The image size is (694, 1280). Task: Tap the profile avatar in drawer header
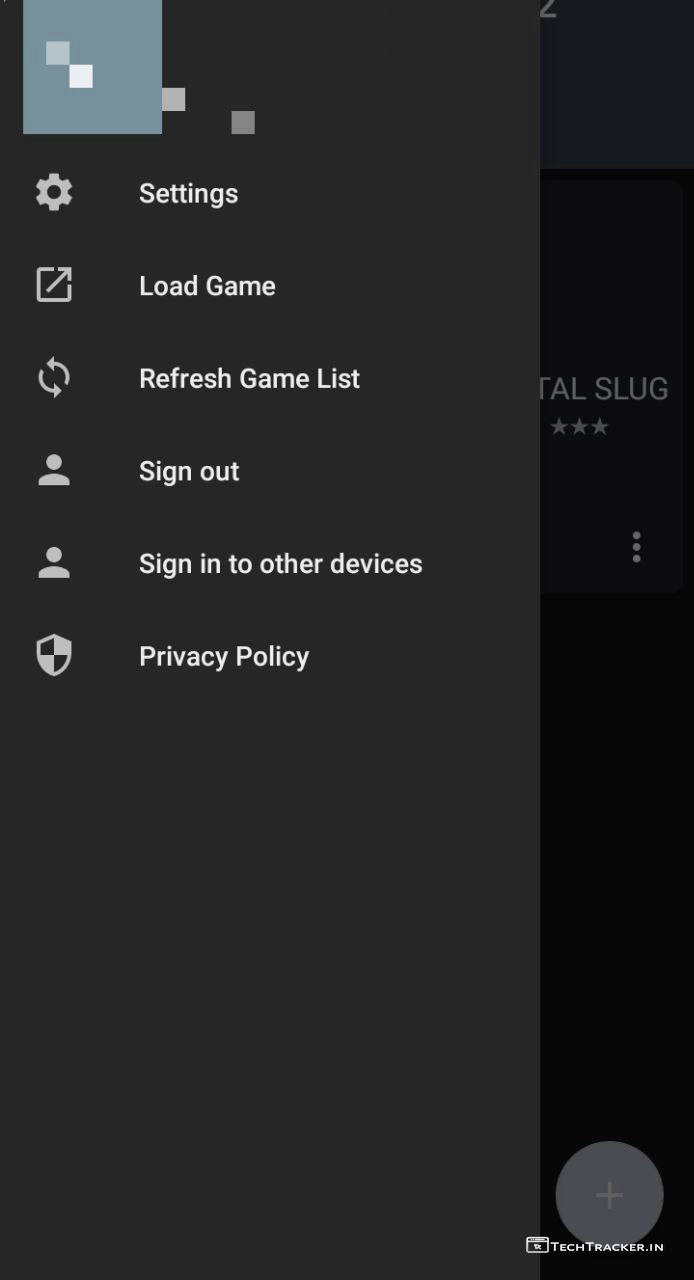click(92, 67)
